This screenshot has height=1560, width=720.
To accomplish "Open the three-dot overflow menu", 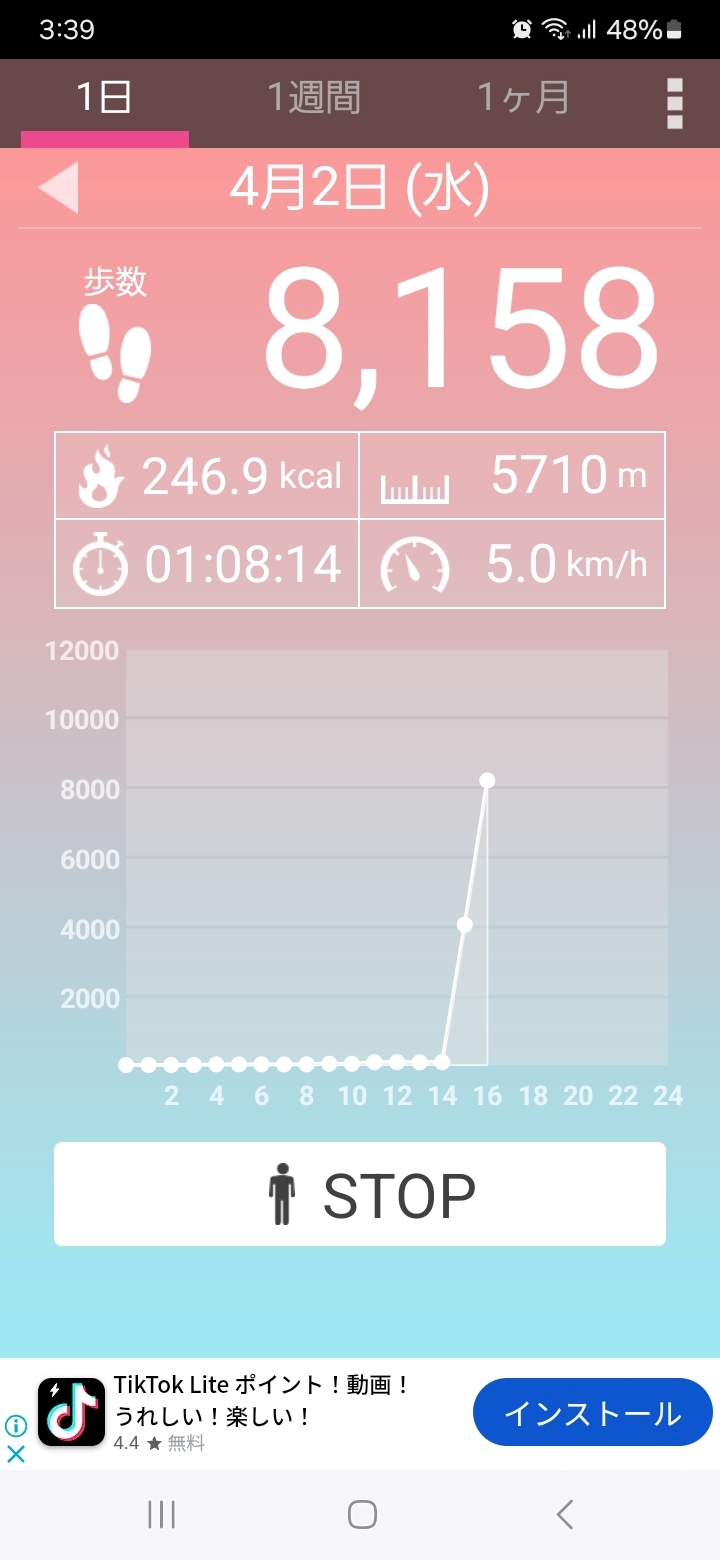I will pyautogui.click(x=675, y=103).
